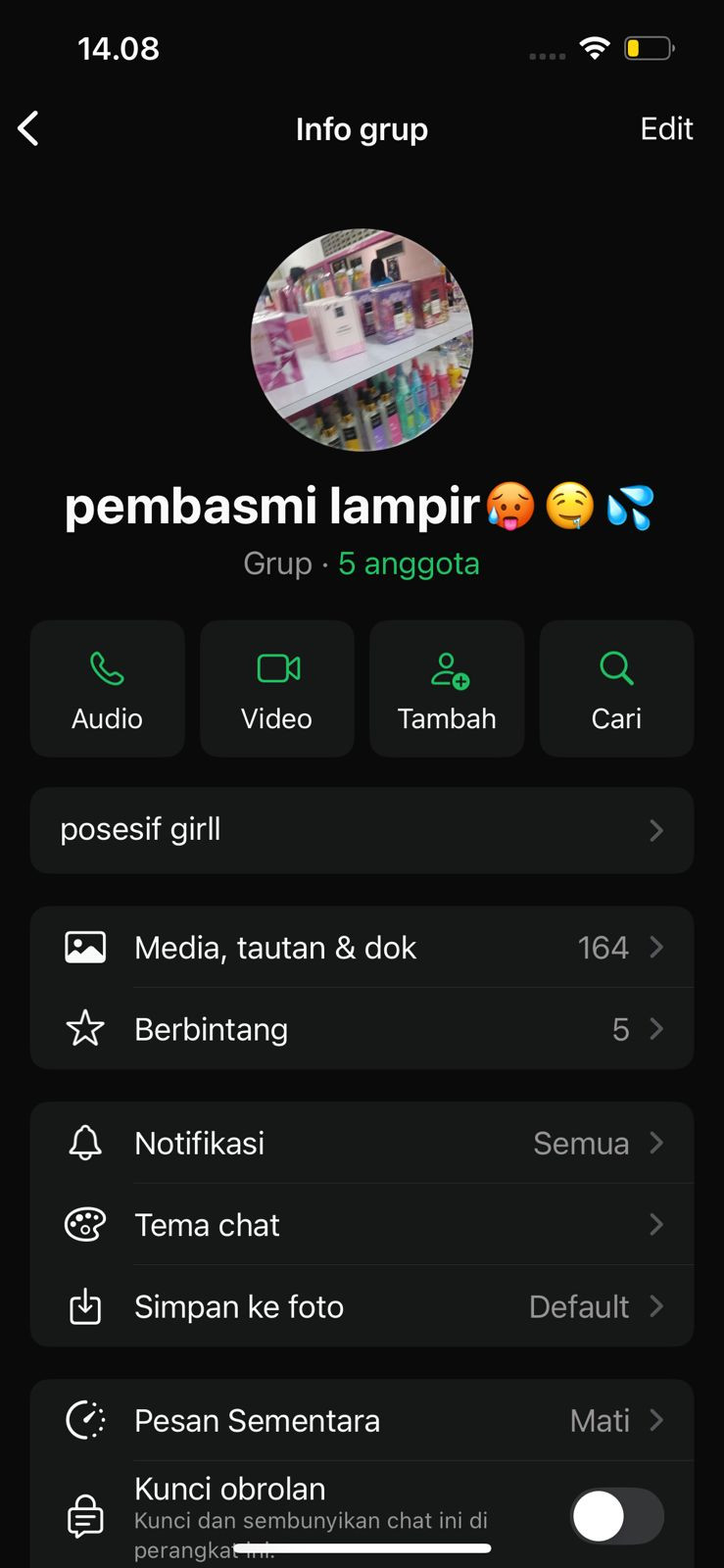Start an Audio group call
This screenshot has width=724, height=1568.
pyautogui.click(x=108, y=688)
